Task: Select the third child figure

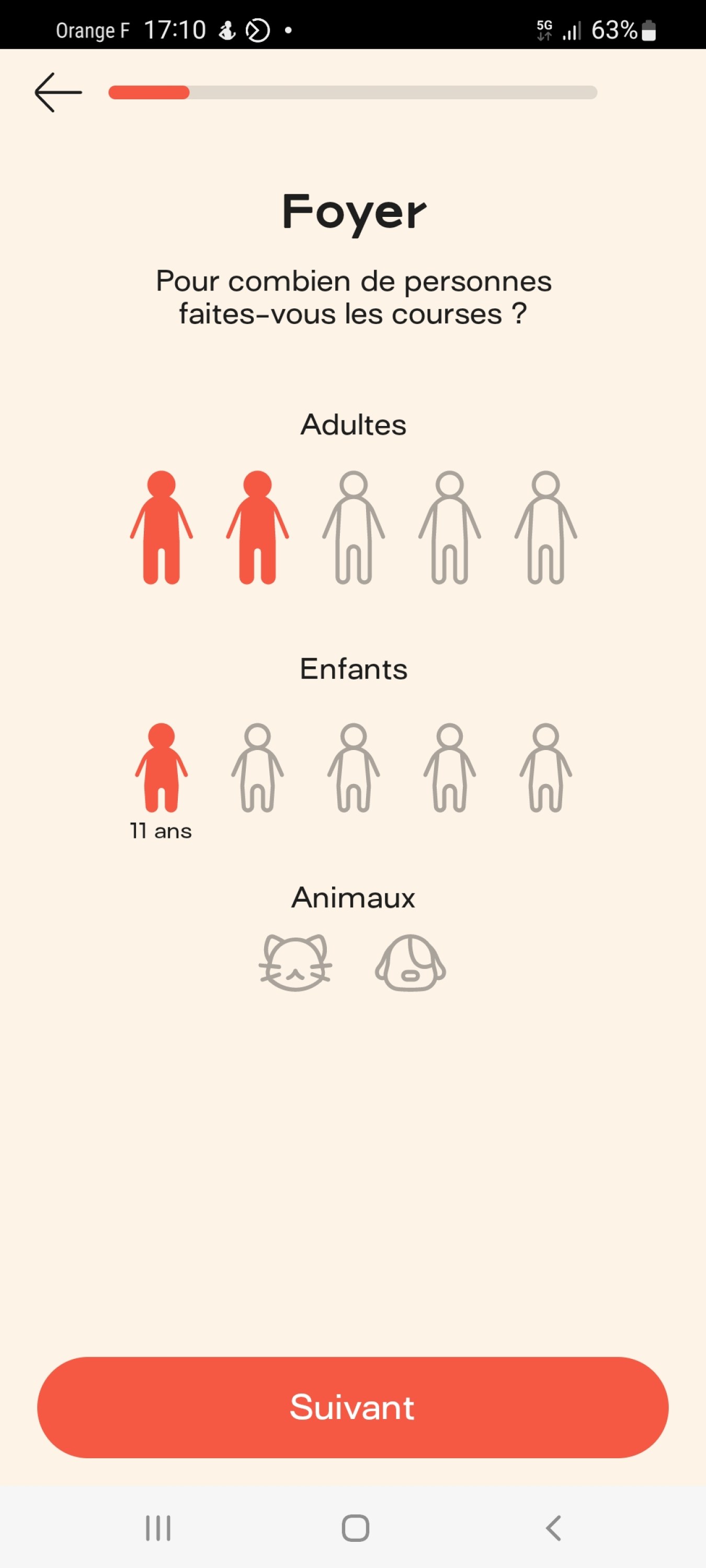Action: click(354, 768)
